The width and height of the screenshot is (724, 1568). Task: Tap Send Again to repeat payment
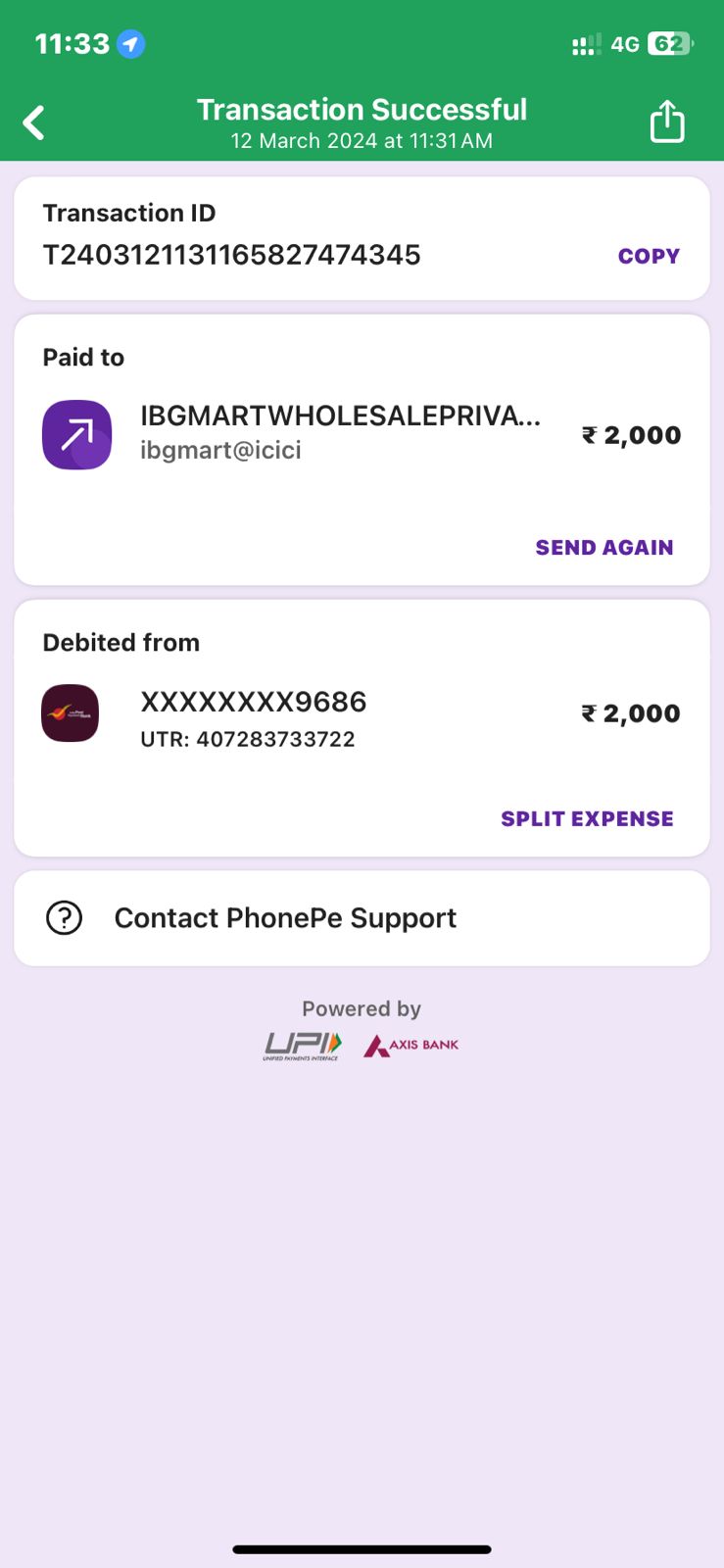point(604,548)
